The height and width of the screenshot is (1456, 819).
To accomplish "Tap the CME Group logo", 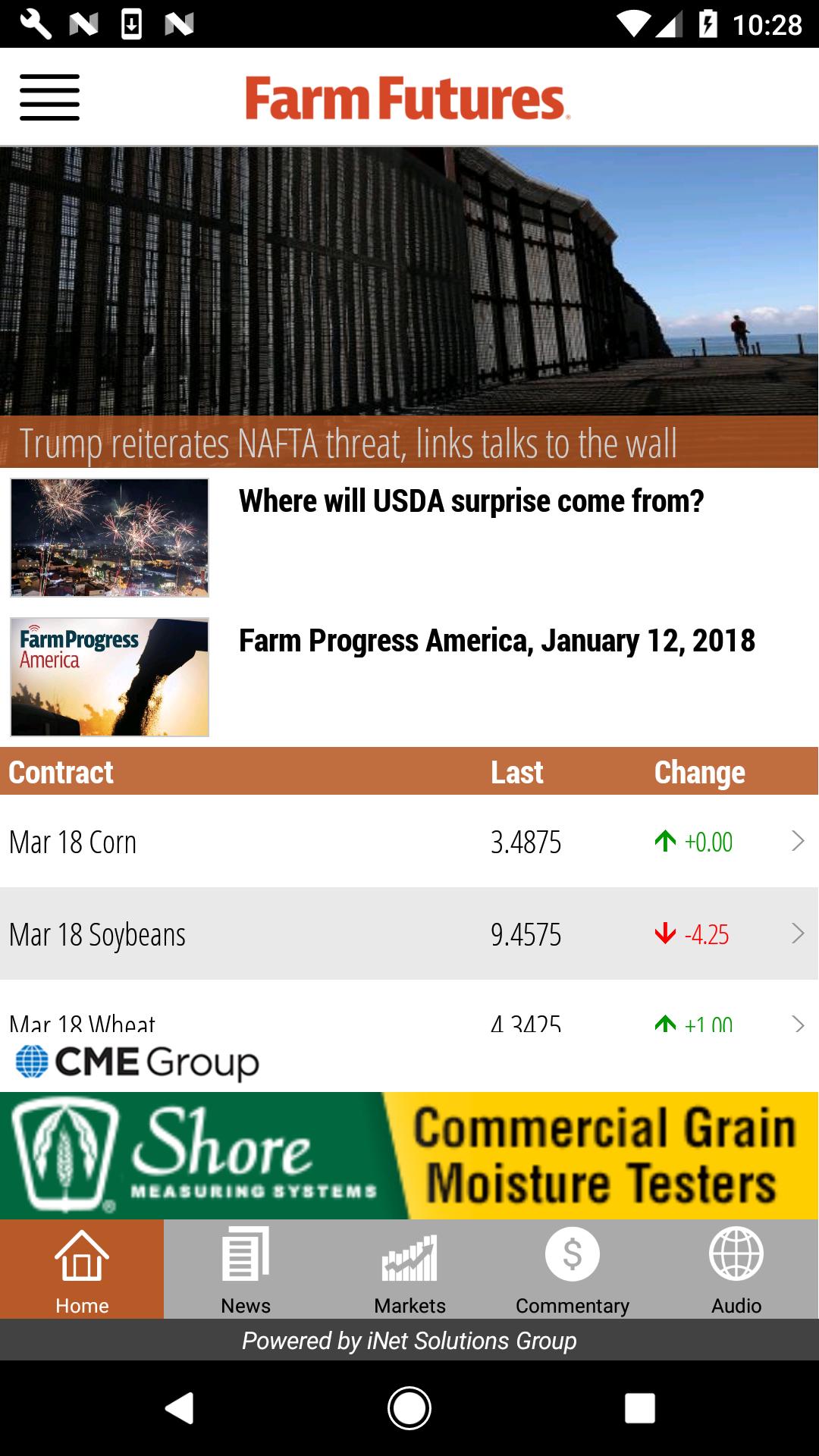I will (x=134, y=1062).
